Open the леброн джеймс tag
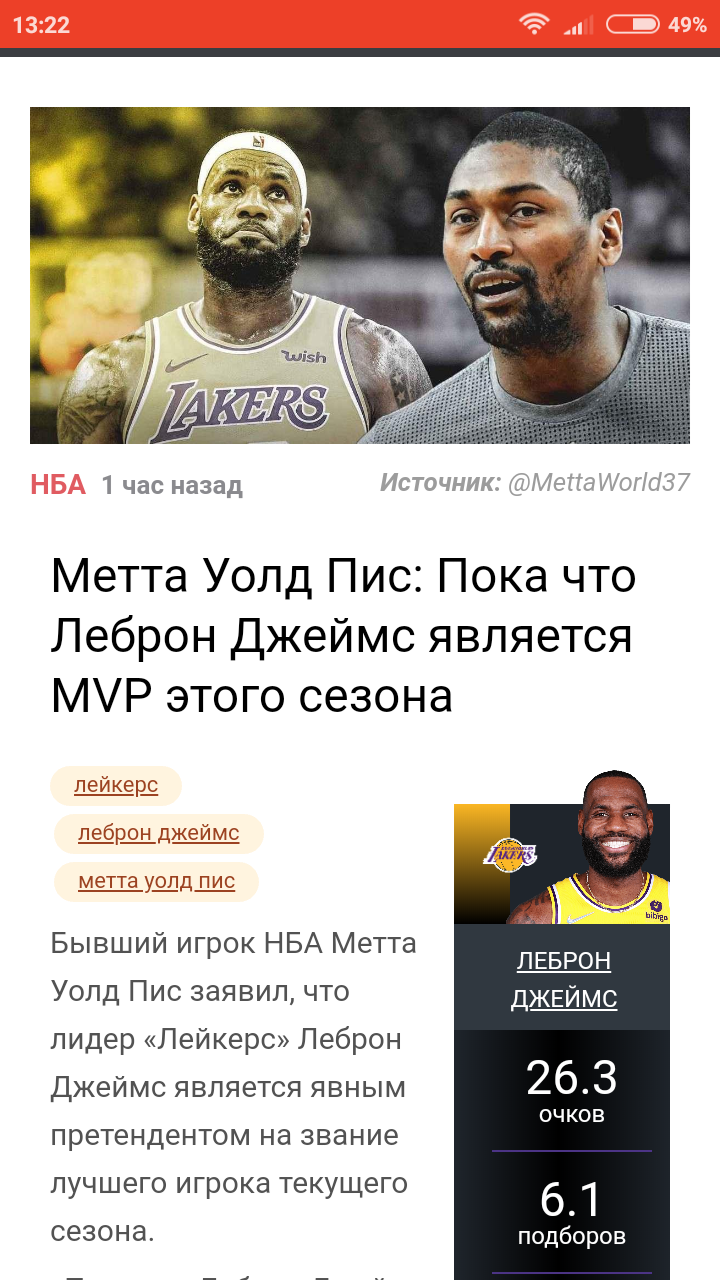Viewport: 720px width, 1280px height. 158,834
